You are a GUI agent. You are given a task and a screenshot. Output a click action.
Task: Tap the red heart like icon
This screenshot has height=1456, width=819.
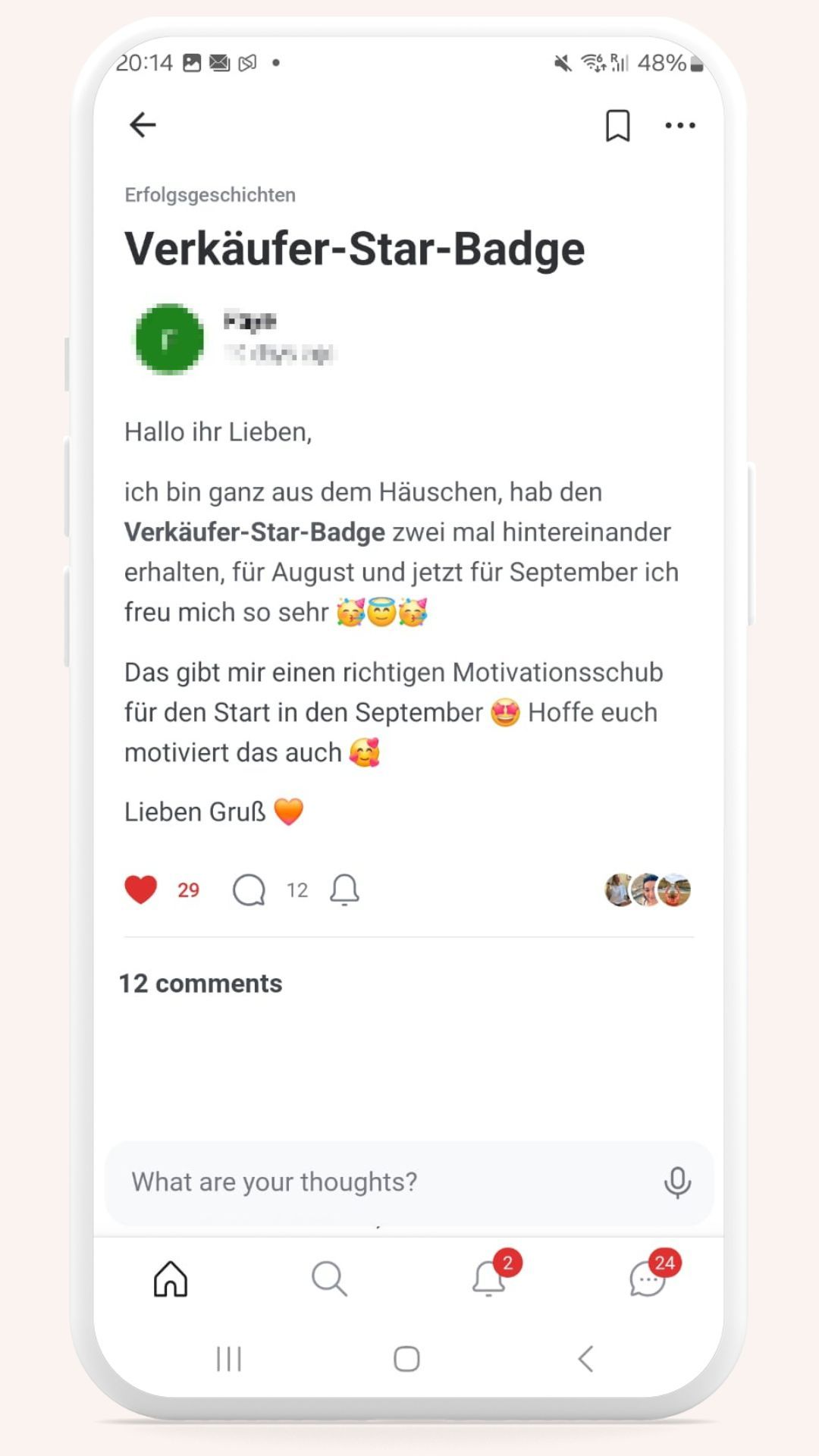click(x=141, y=890)
